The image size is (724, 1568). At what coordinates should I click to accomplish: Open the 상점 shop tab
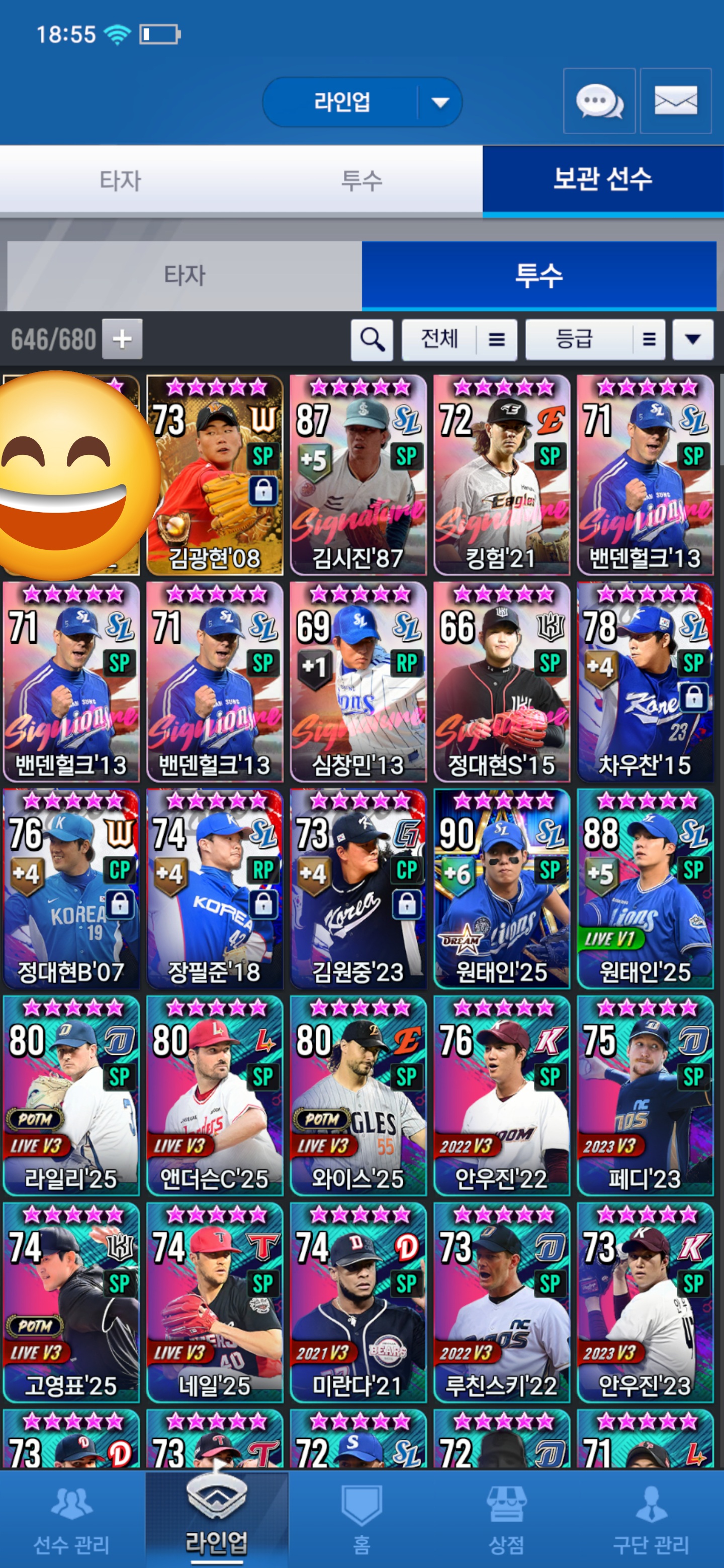(x=505, y=1520)
